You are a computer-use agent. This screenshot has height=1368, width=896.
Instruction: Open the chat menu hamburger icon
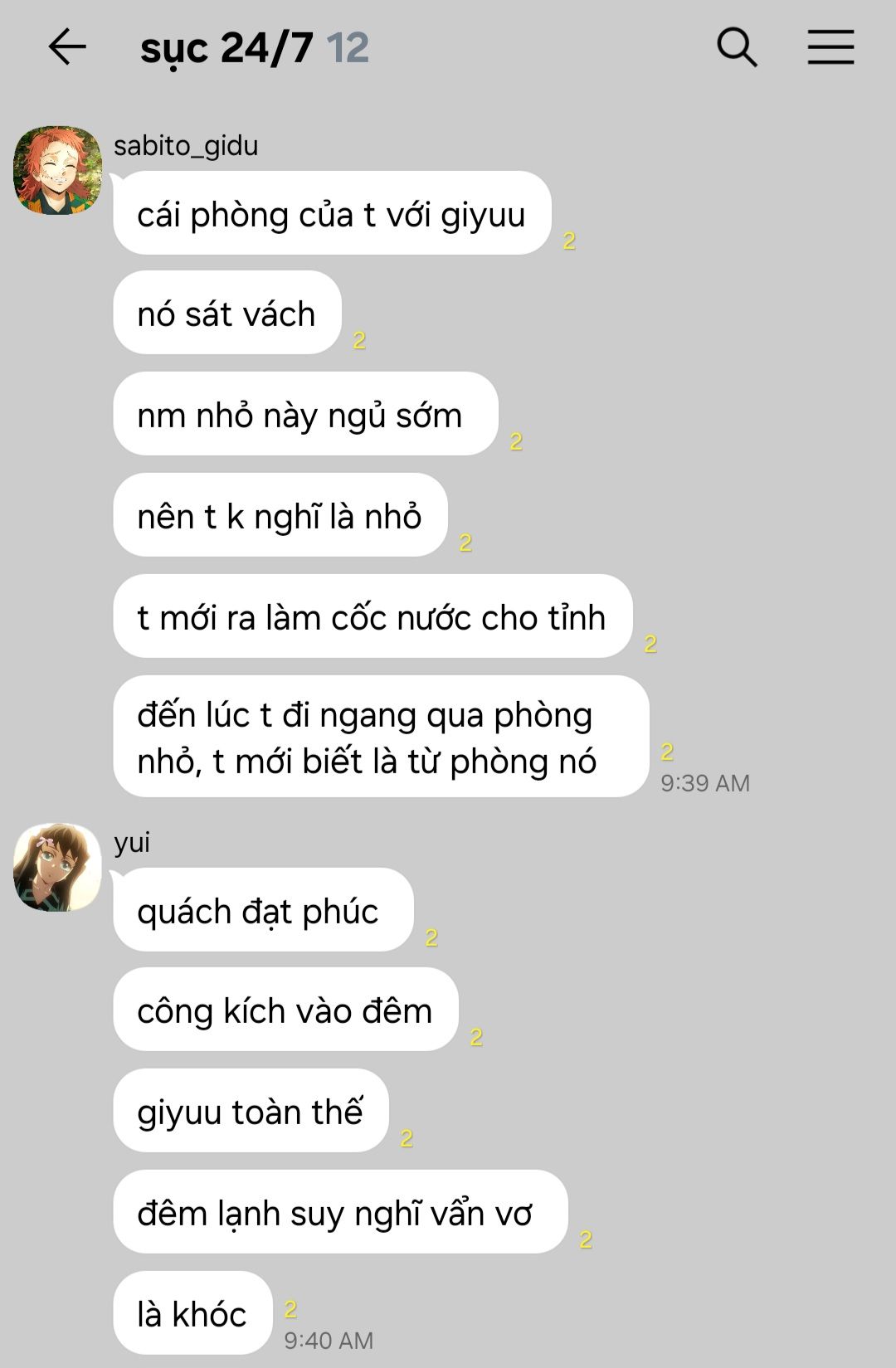[830, 47]
